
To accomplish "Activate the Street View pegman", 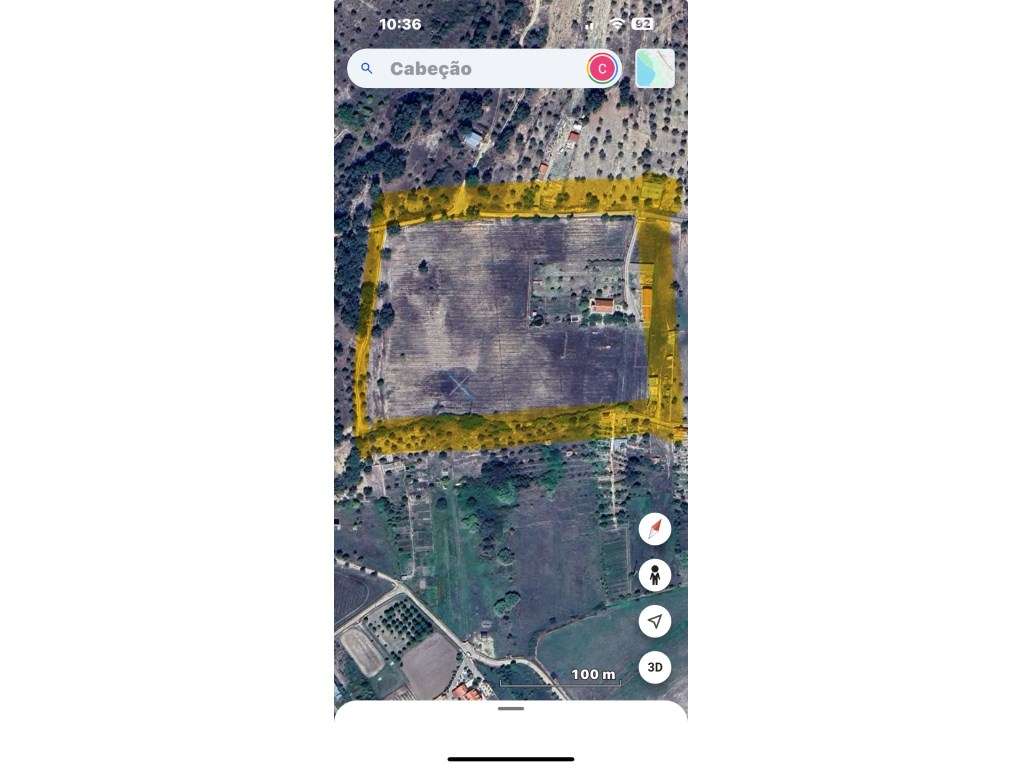I will point(655,575).
